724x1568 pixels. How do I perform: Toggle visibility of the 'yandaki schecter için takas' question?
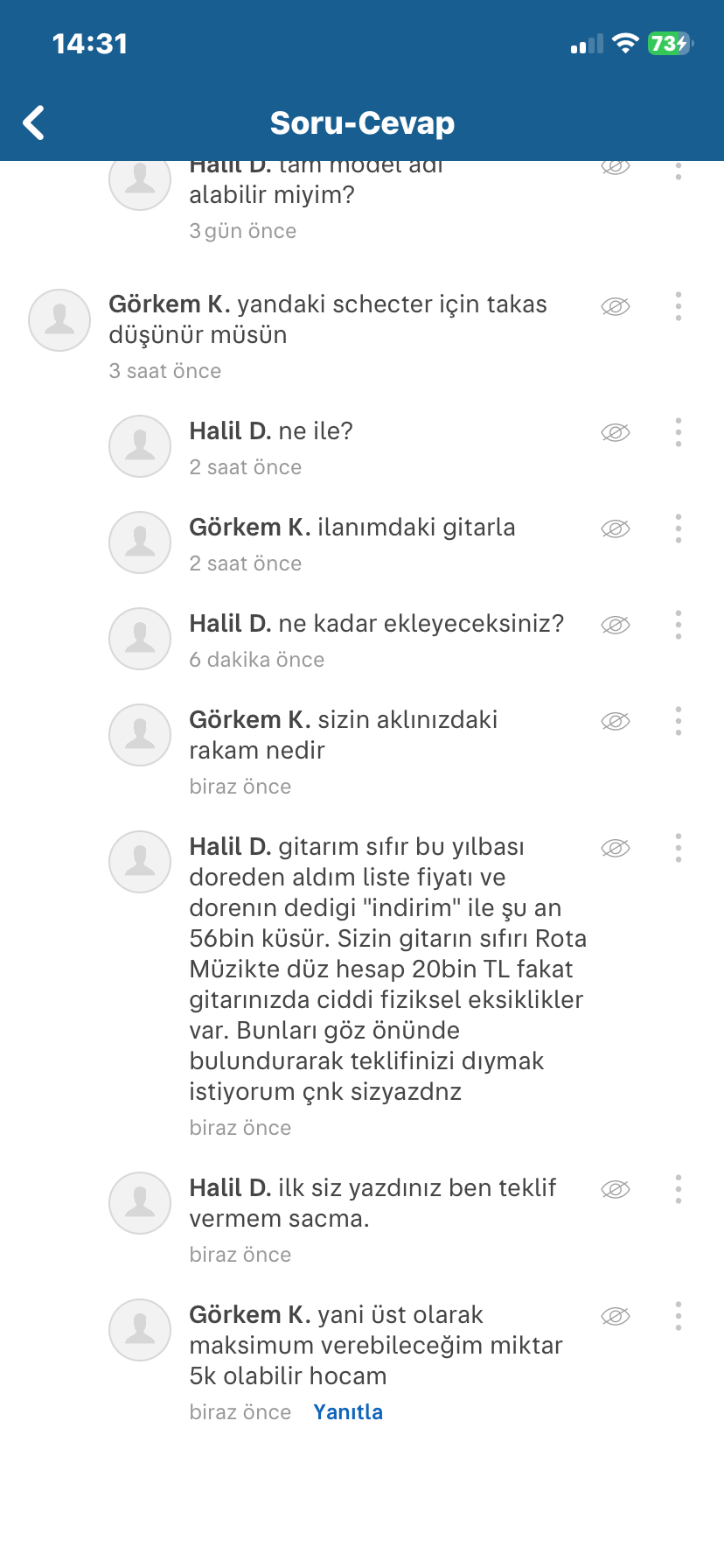616,306
